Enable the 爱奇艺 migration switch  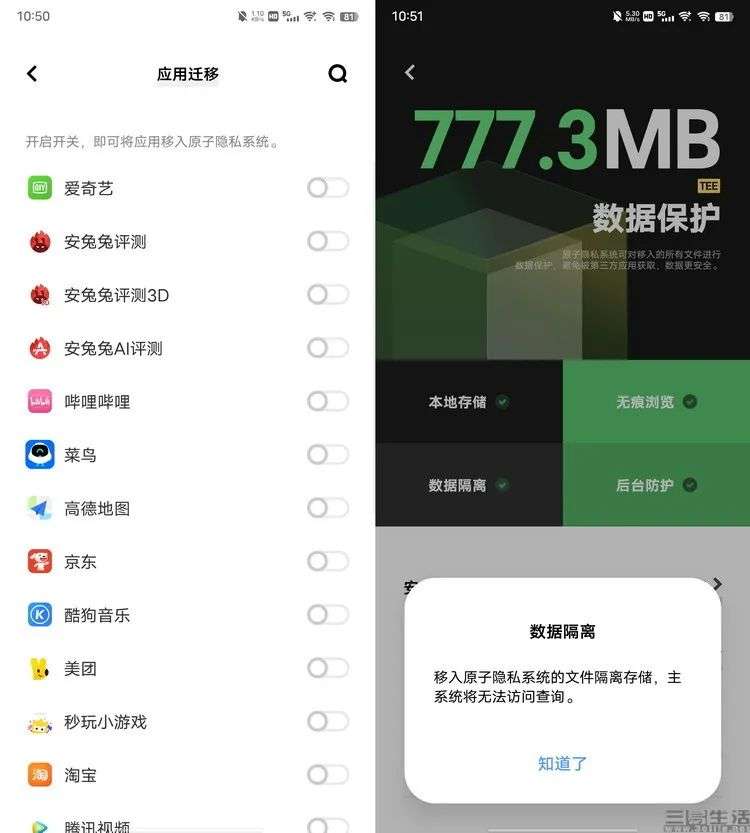(328, 188)
